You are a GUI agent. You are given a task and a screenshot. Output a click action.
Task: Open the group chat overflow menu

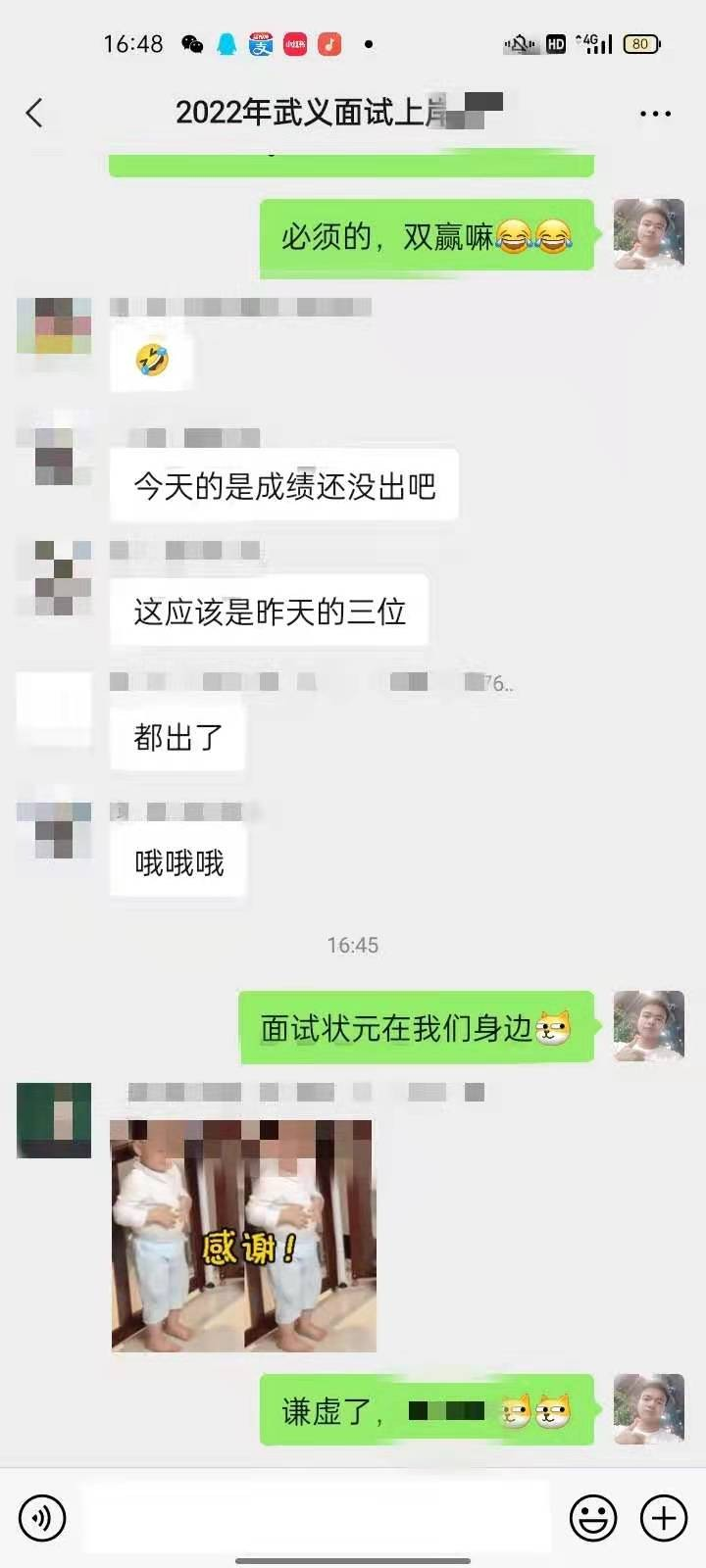pos(655,114)
